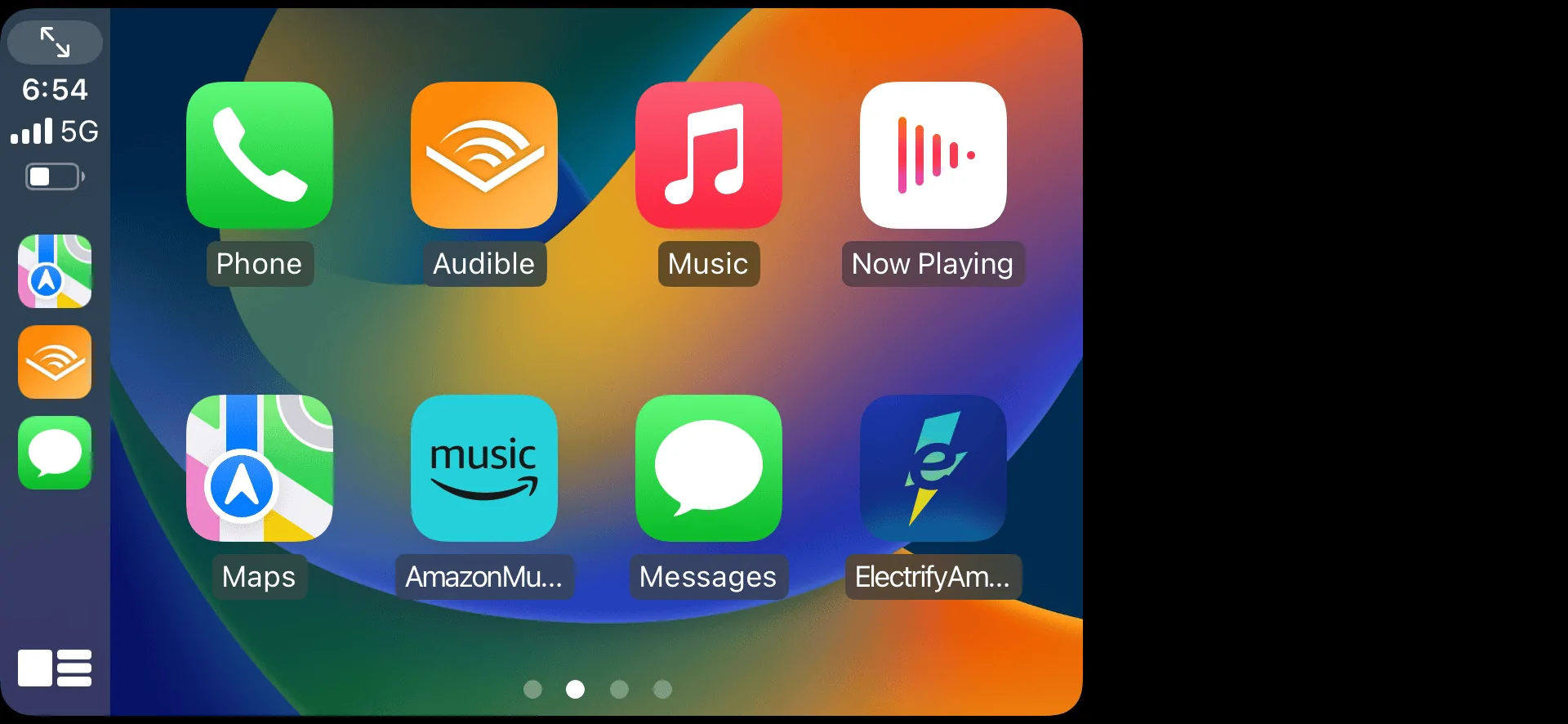Open the Amazon Music app
Image resolution: width=1568 pixels, height=724 pixels.
click(x=484, y=468)
